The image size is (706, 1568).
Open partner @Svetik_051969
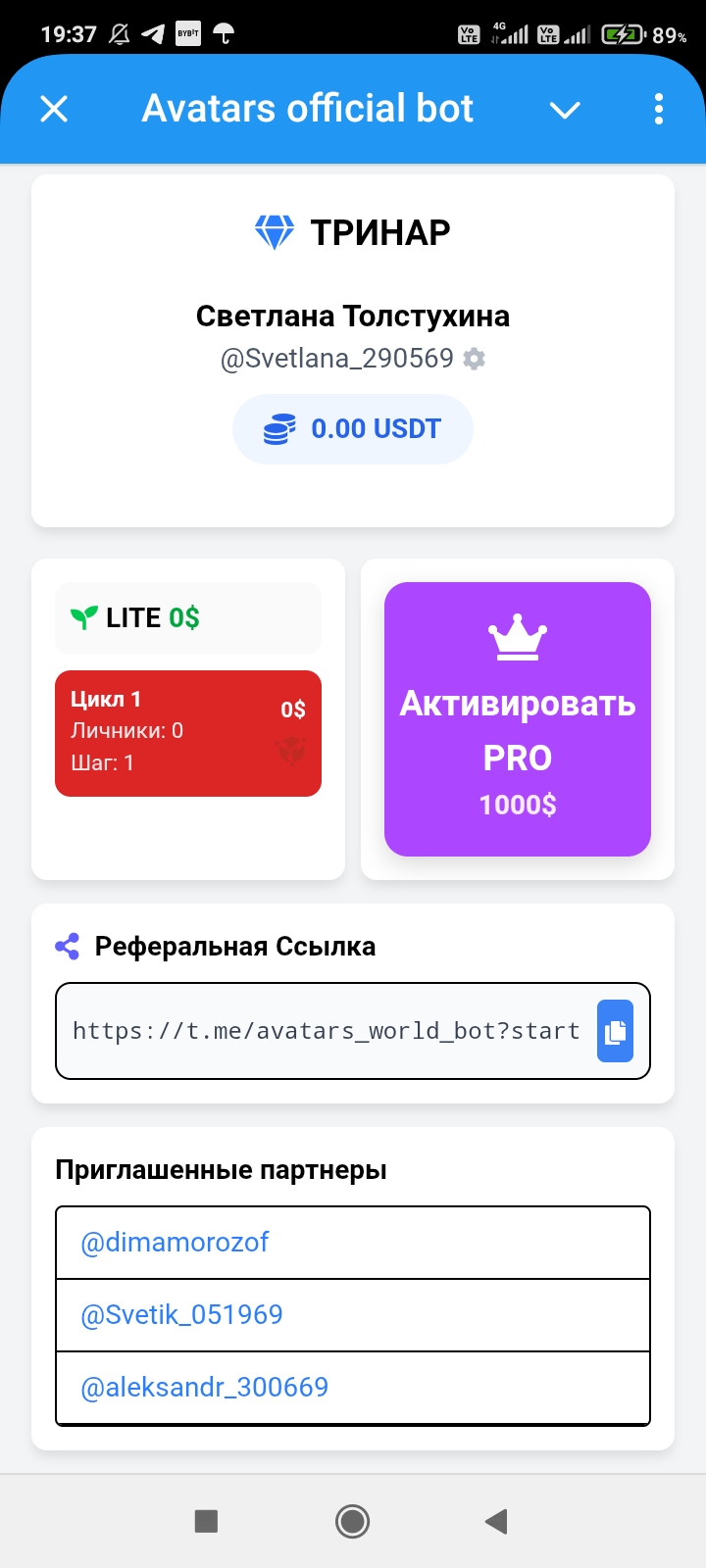[181, 1315]
